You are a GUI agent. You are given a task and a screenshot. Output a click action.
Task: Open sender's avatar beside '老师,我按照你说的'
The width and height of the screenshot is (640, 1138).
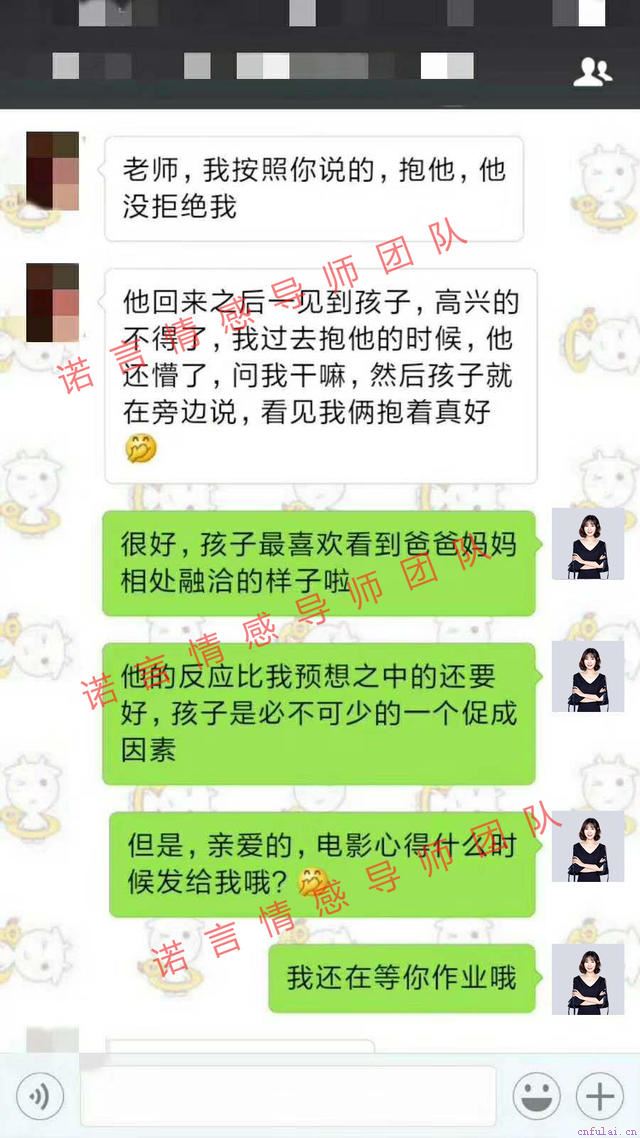click(x=52, y=170)
